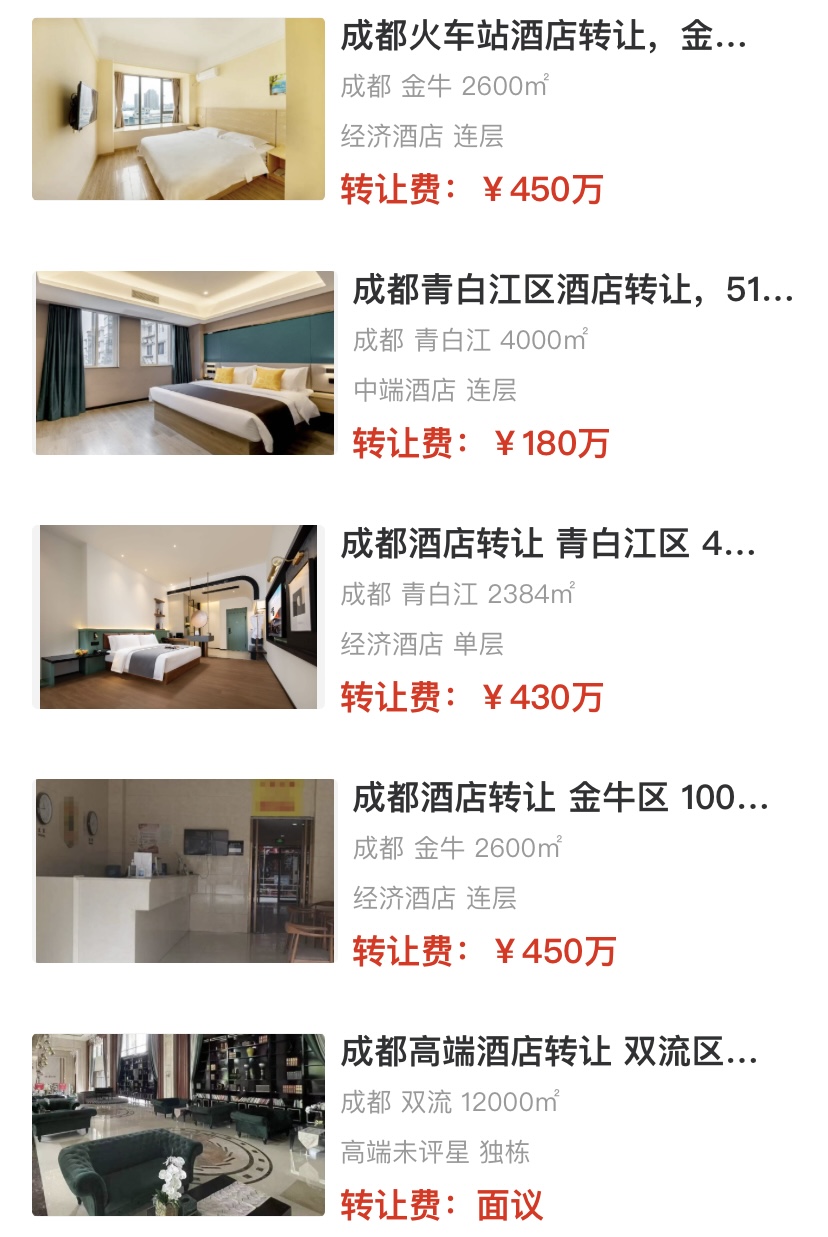
Task: Select the 成都酒店转让 金牛区 100… listing
Action: click(x=560, y=799)
